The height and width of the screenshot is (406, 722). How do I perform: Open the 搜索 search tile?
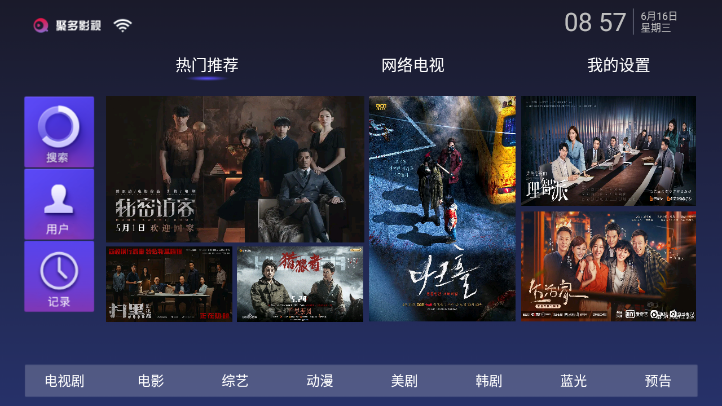pyautogui.click(x=58, y=132)
